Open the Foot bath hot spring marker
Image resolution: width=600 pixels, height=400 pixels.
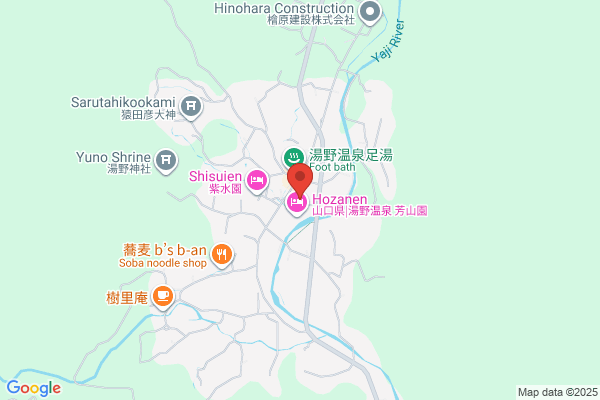click(x=293, y=157)
